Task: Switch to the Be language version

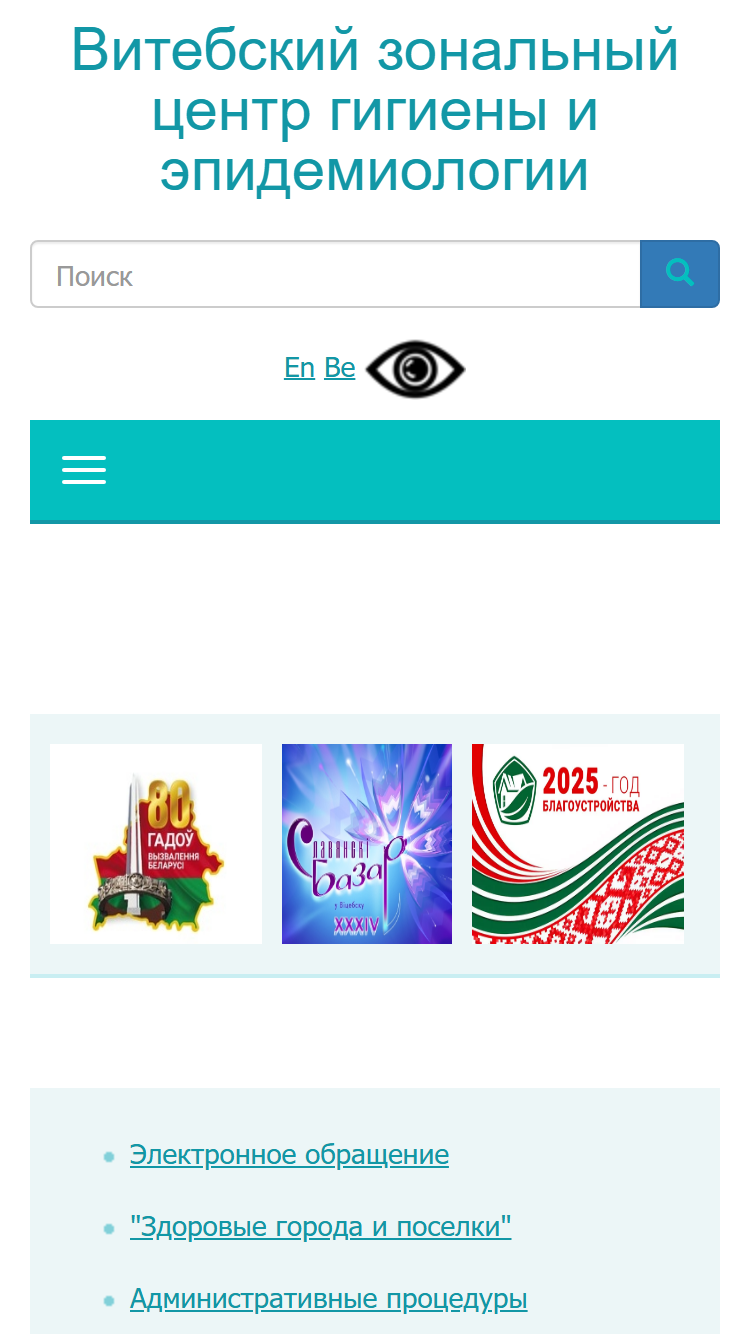Action: point(340,368)
